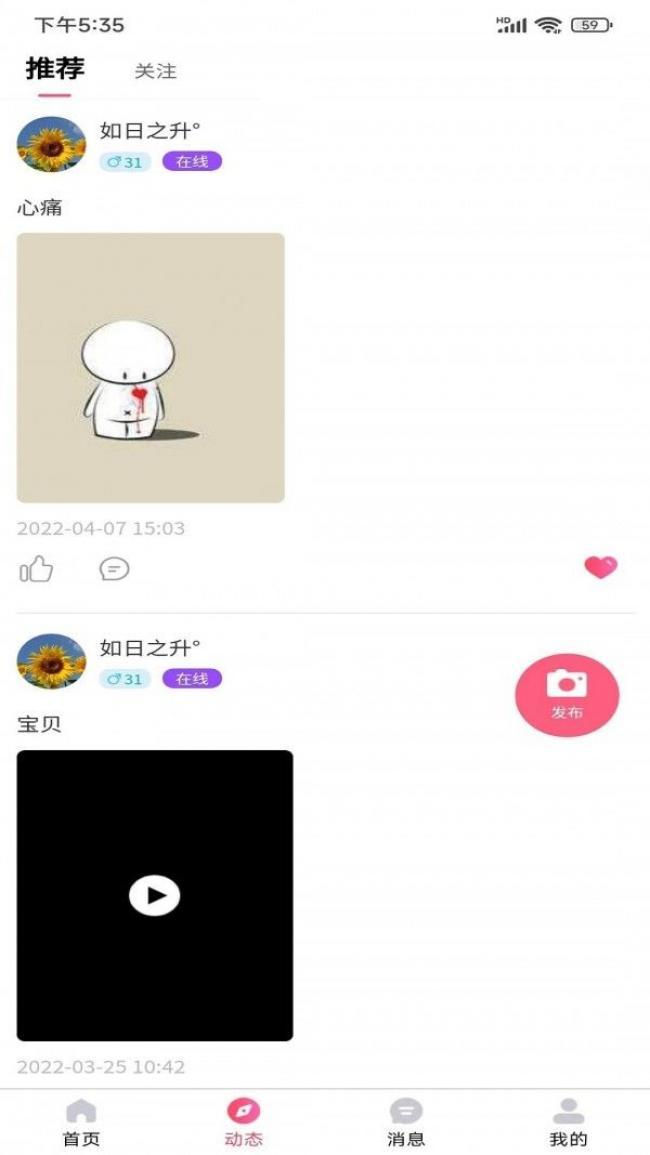Select the 动态 bottom tab
The width and height of the screenshot is (650, 1155).
tap(243, 1122)
